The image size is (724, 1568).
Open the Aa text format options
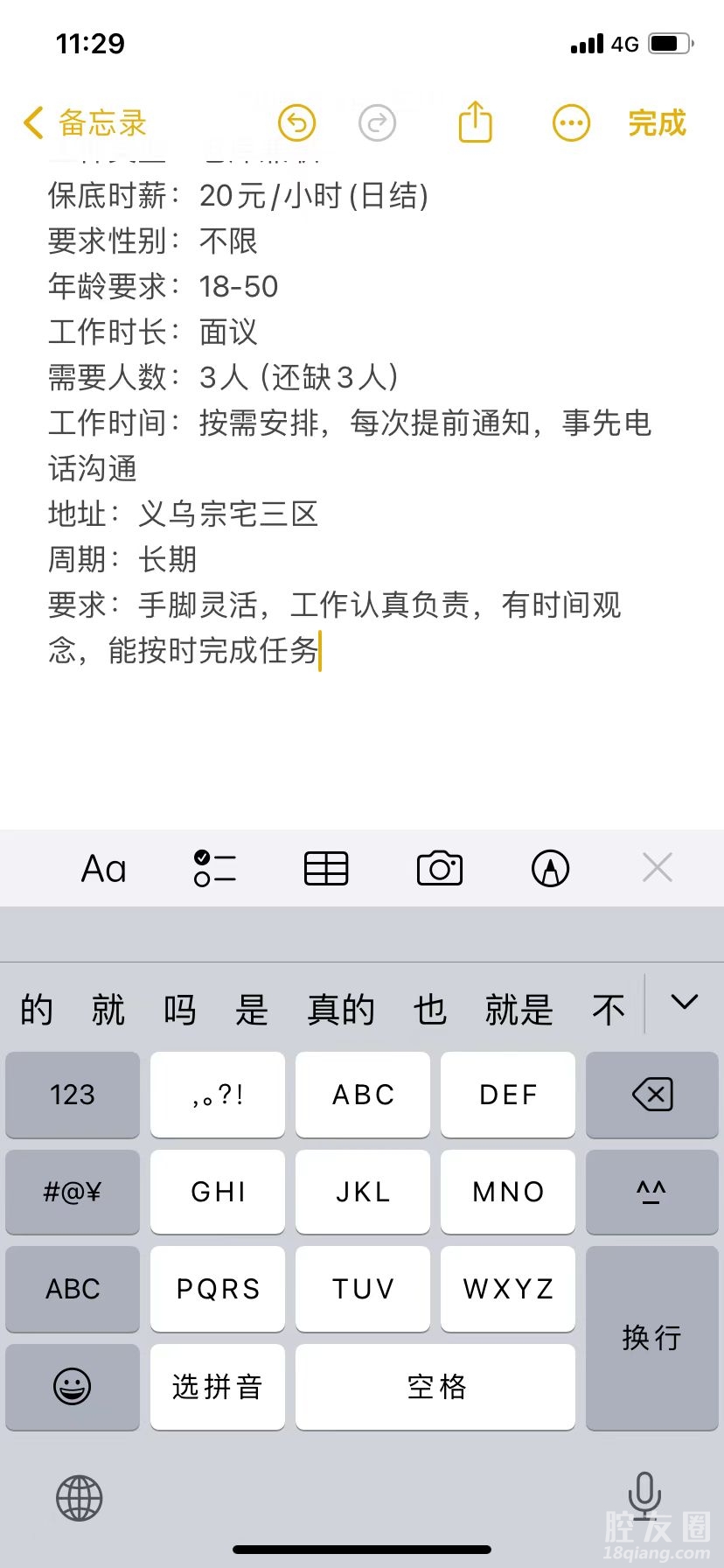tap(104, 869)
